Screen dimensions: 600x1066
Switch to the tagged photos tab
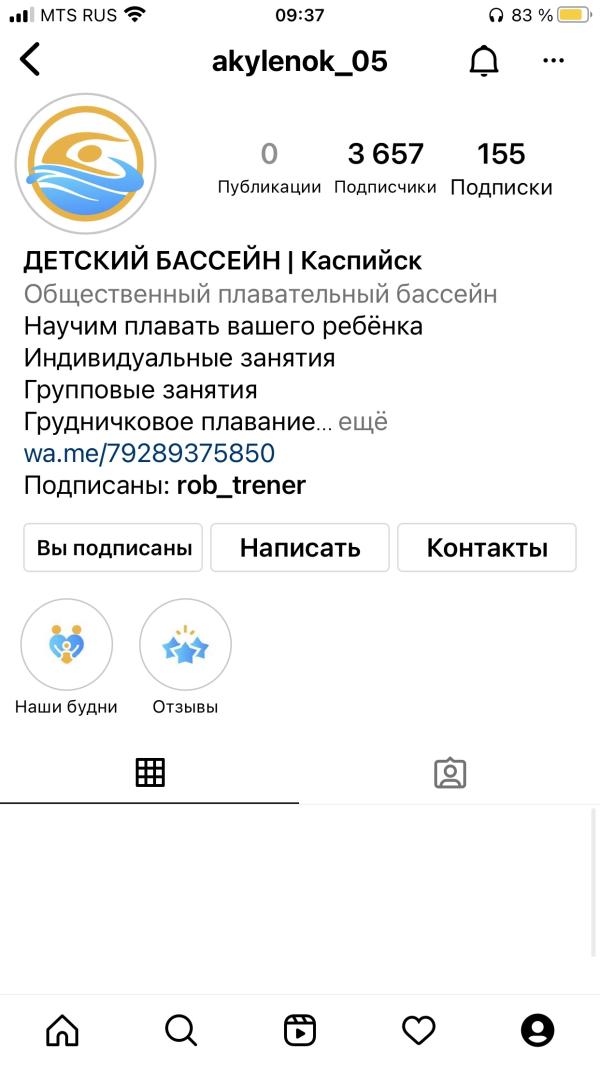click(x=450, y=773)
